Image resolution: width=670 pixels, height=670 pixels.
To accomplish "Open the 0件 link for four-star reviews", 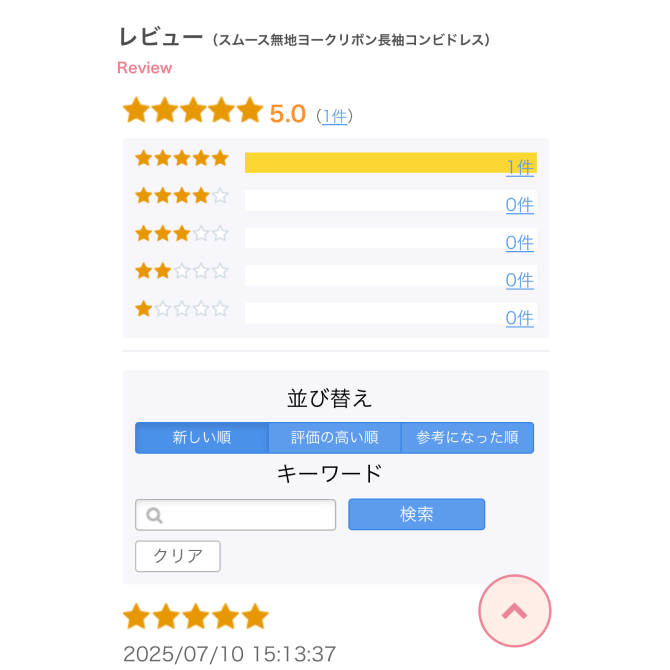I will click(519, 205).
